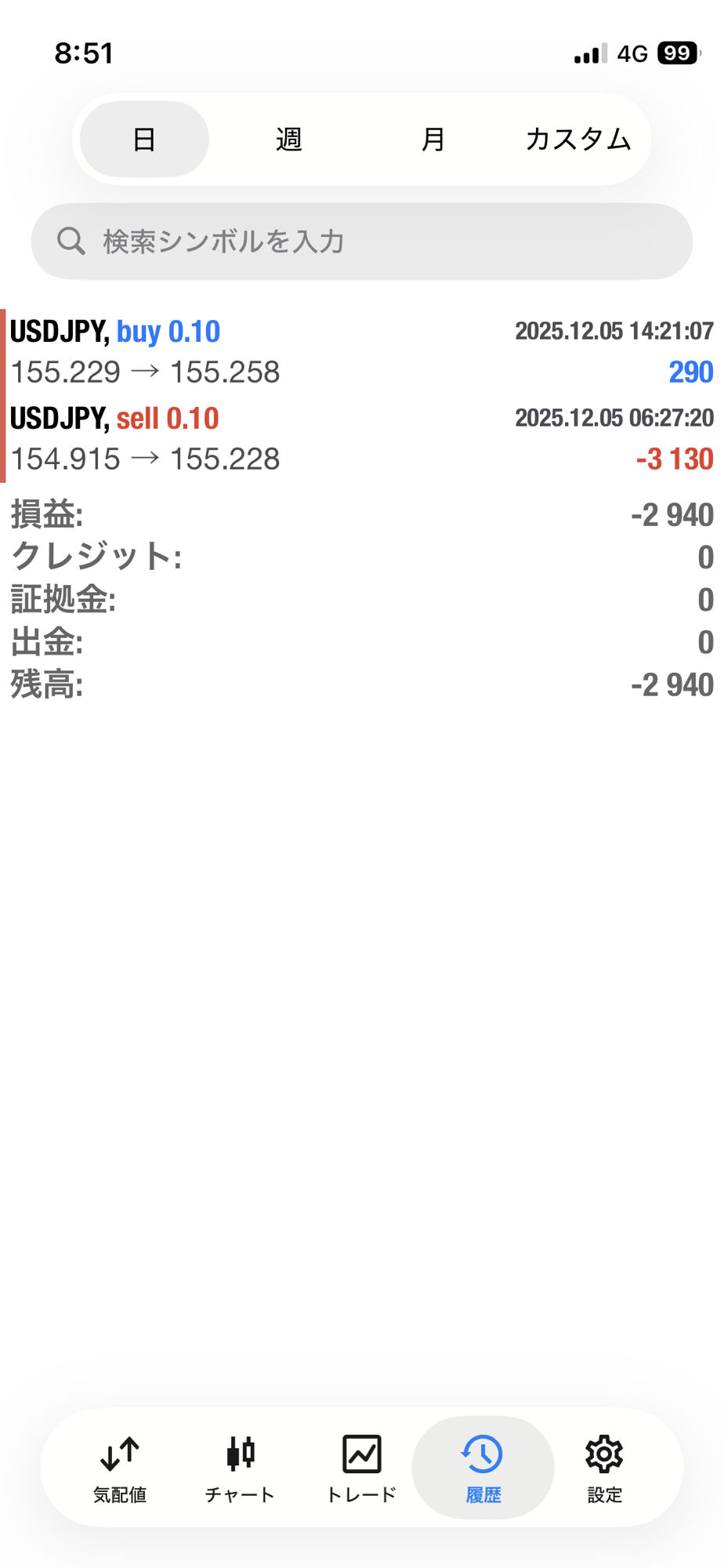Open the USDJPY buy 0.10 trade
This screenshot has height=1568, width=724.
[361, 351]
